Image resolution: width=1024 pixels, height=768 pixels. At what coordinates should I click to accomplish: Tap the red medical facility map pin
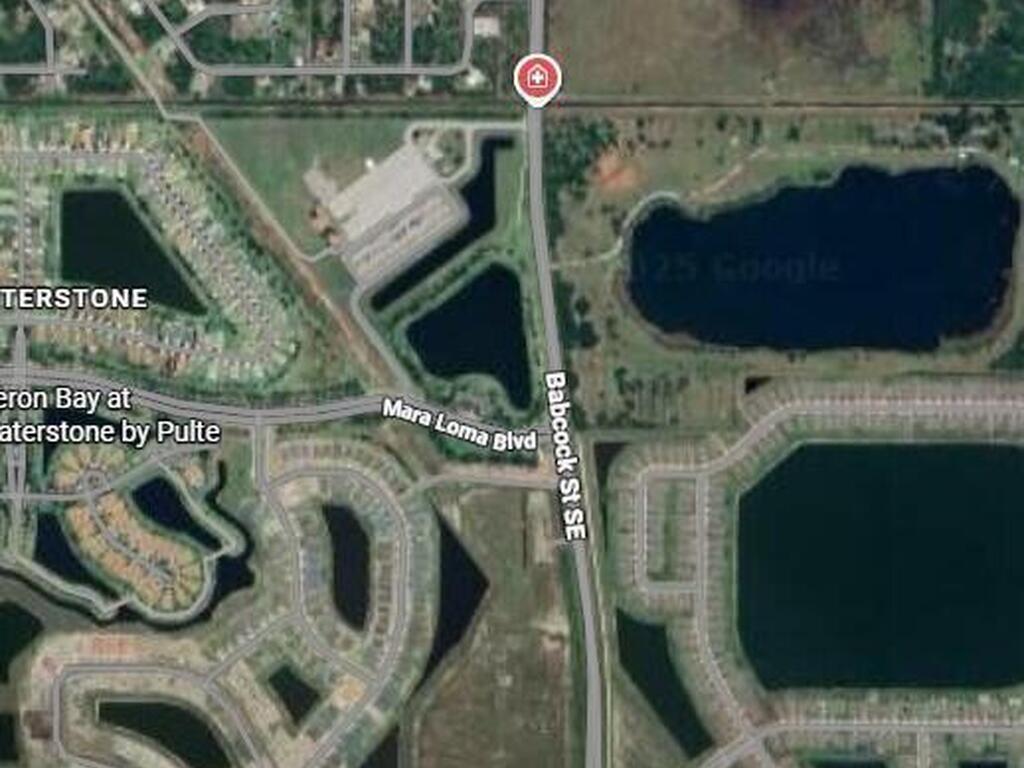click(537, 77)
